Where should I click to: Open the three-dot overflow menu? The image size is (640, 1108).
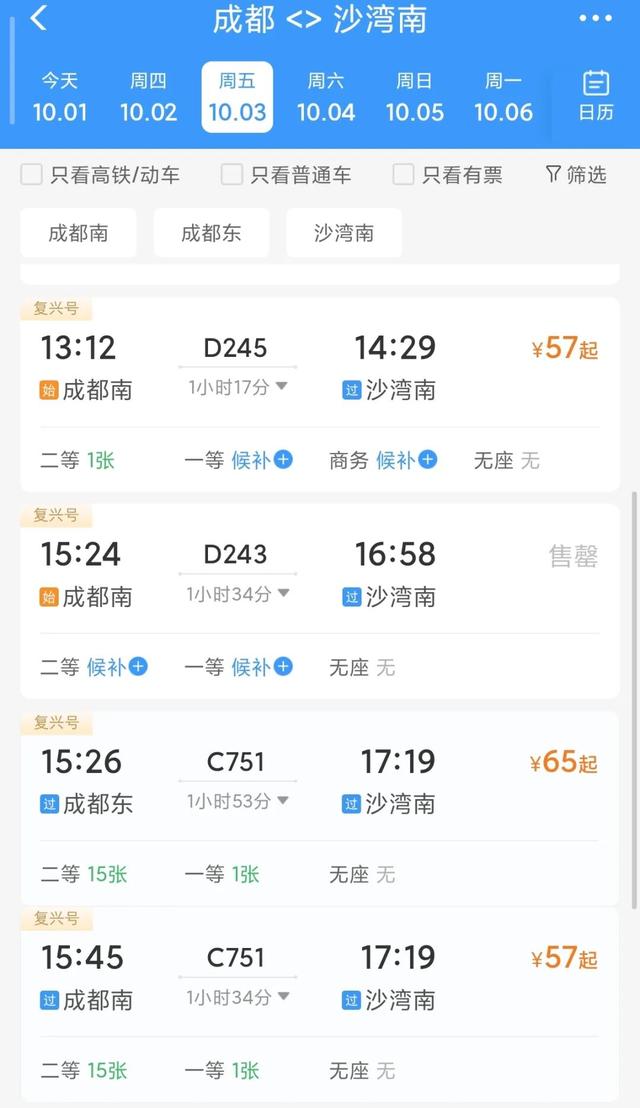click(595, 19)
